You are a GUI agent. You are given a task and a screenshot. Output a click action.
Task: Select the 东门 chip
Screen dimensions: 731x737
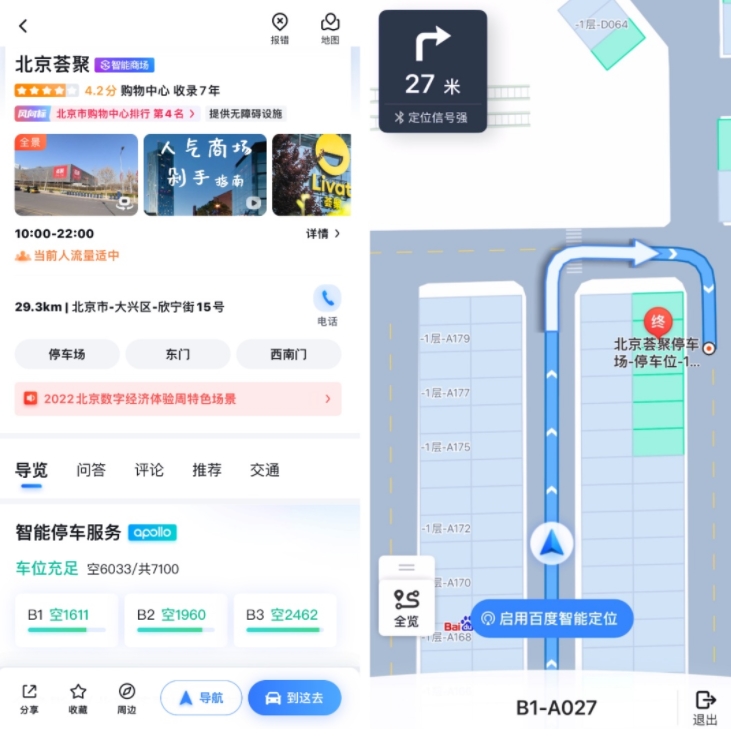pyautogui.click(x=178, y=354)
